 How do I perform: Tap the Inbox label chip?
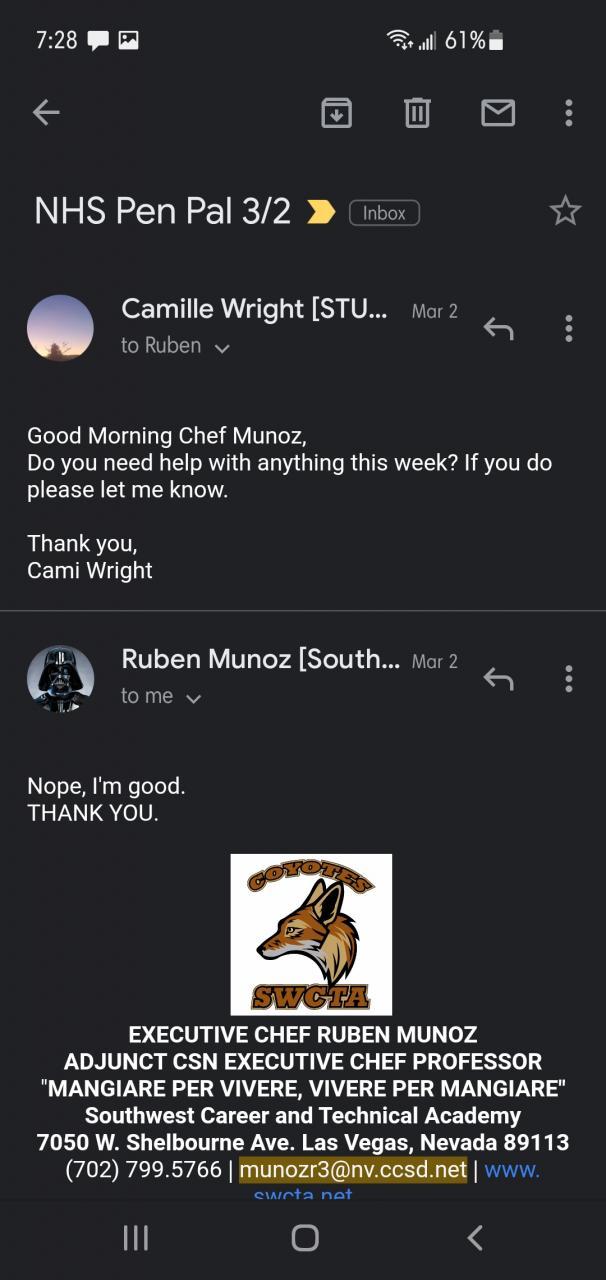pyautogui.click(x=384, y=213)
